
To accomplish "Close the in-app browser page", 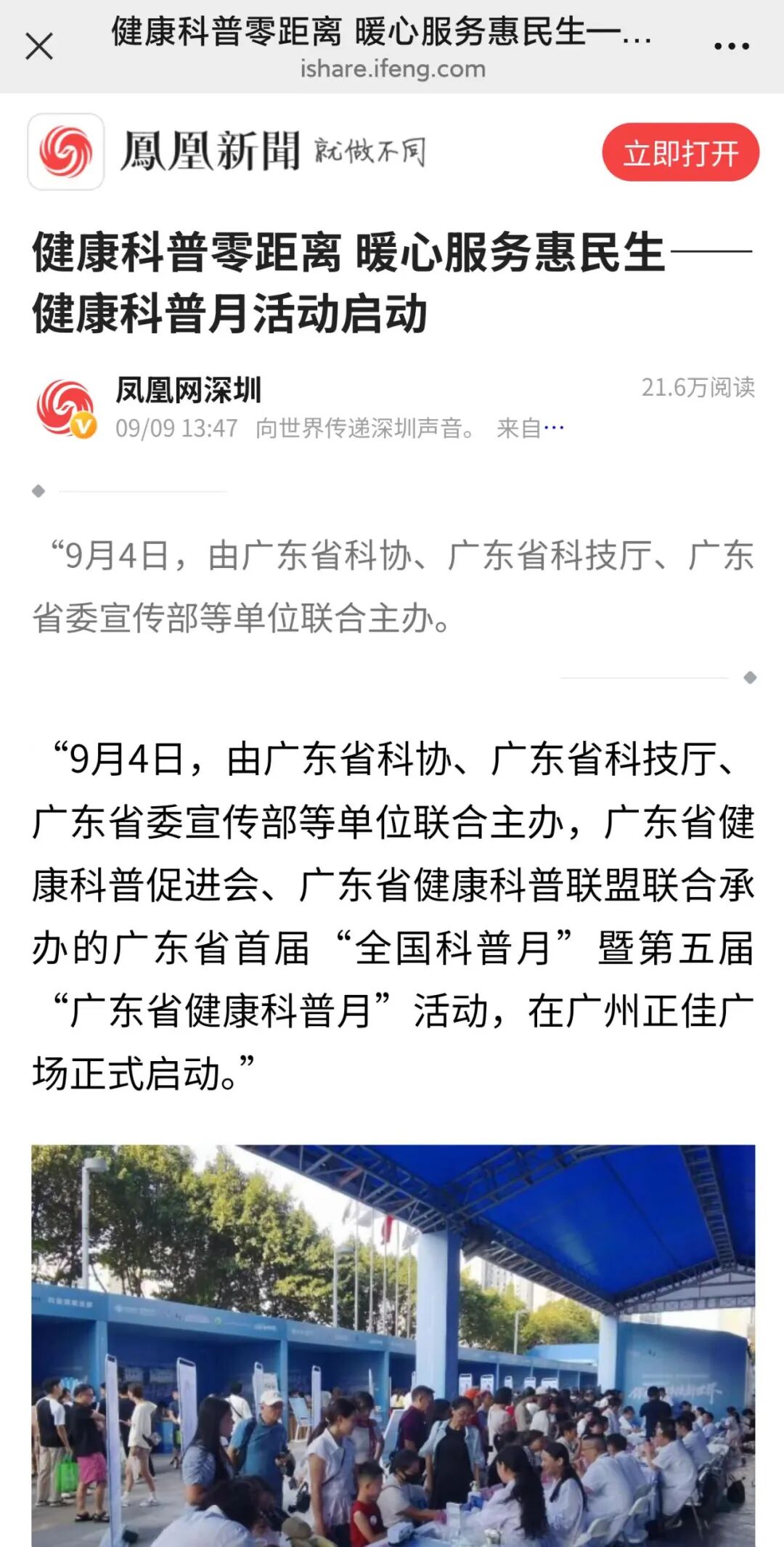I will click(39, 46).
